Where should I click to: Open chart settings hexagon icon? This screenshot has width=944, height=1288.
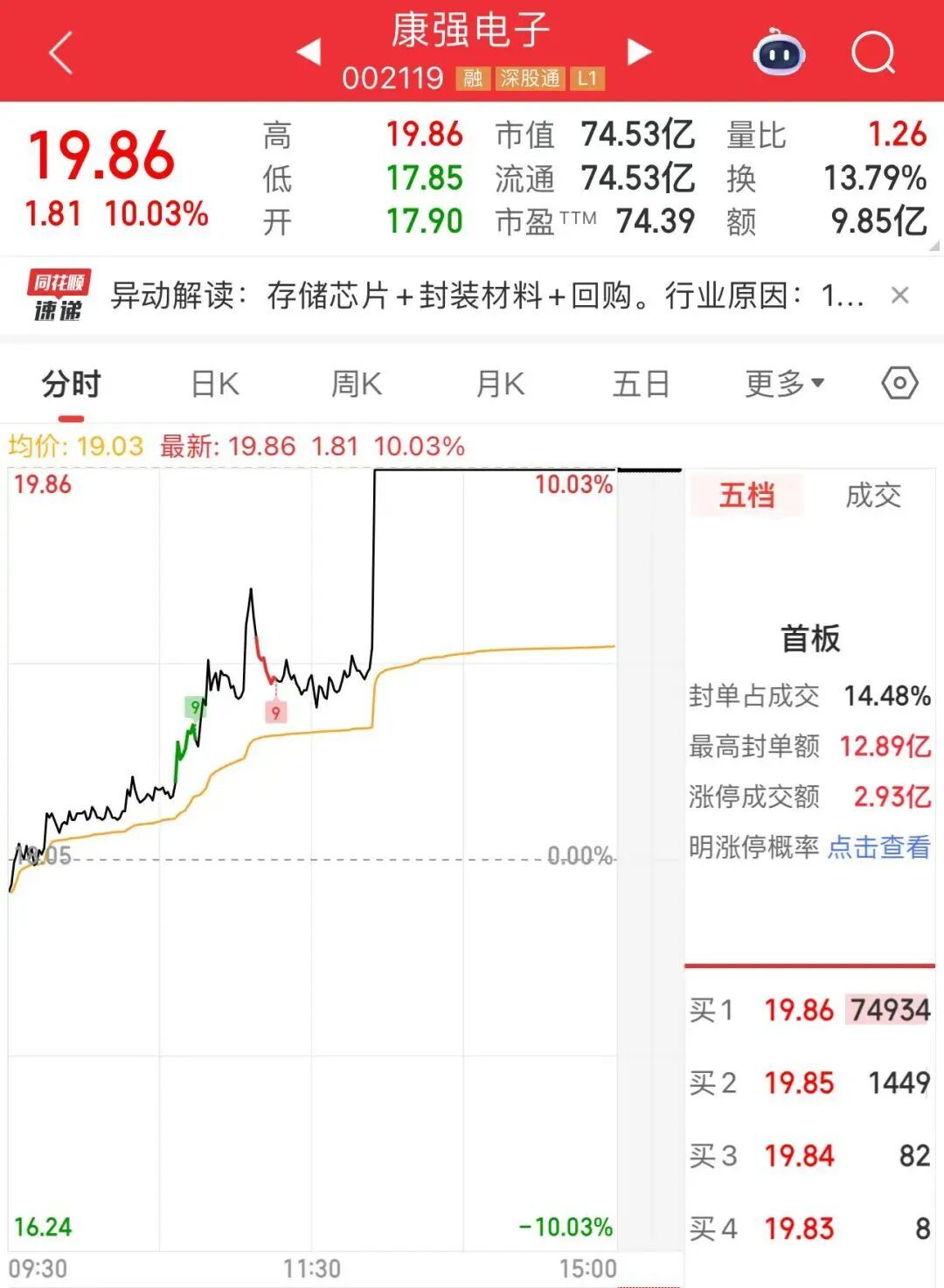(x=899, y=383)
